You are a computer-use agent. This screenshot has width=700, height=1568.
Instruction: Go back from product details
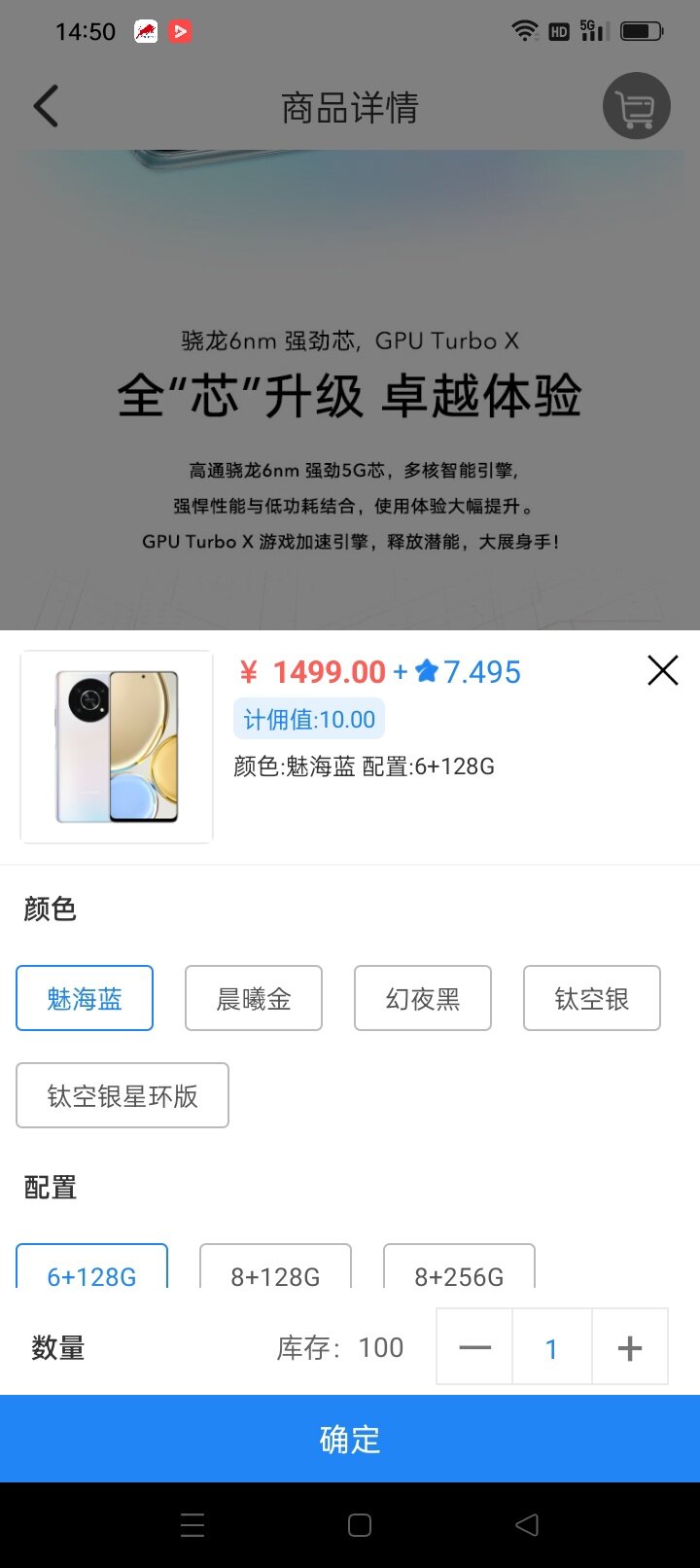pos(46,106)
